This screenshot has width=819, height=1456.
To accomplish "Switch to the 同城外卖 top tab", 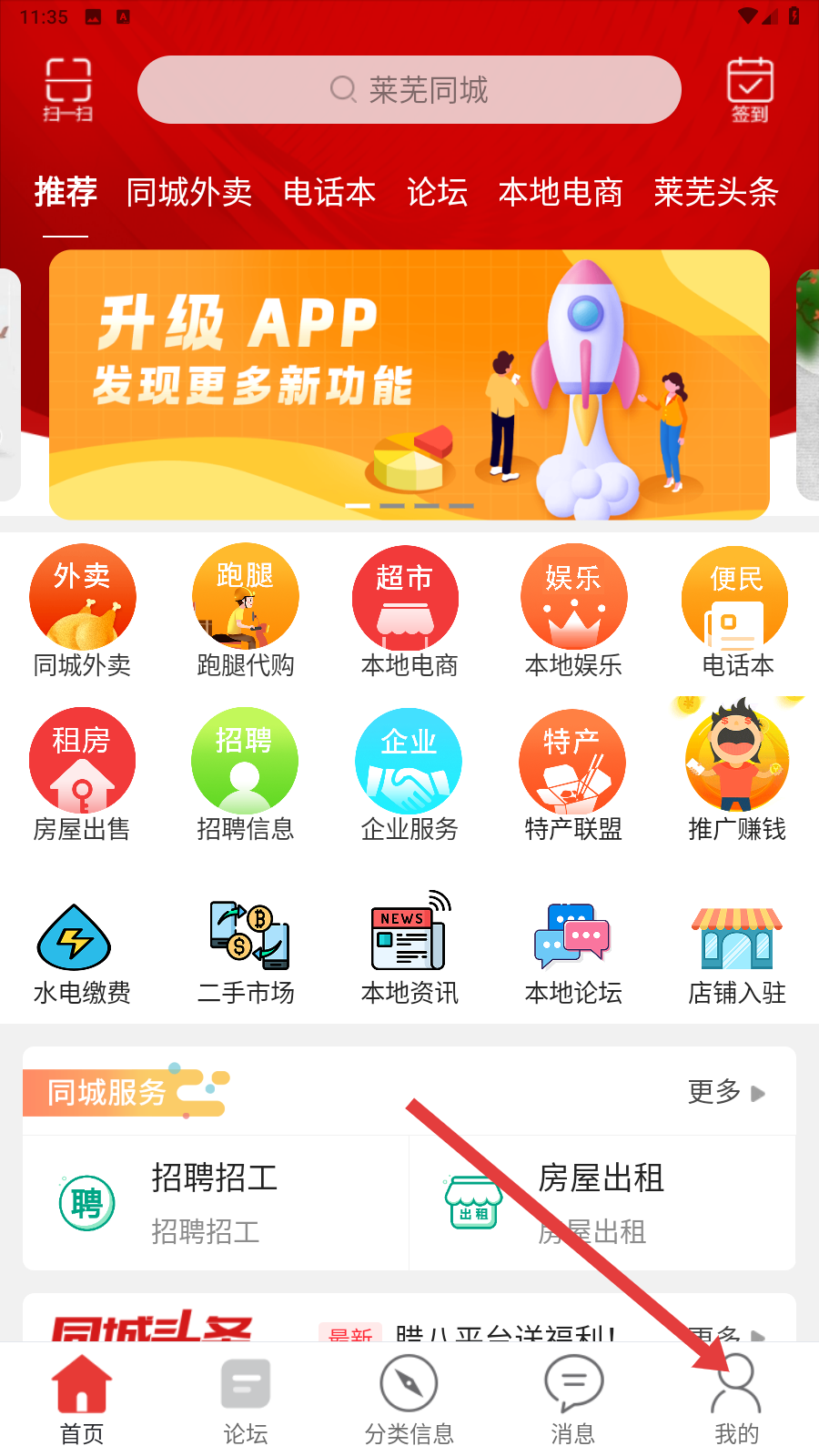I will click(x=189, y=192).
